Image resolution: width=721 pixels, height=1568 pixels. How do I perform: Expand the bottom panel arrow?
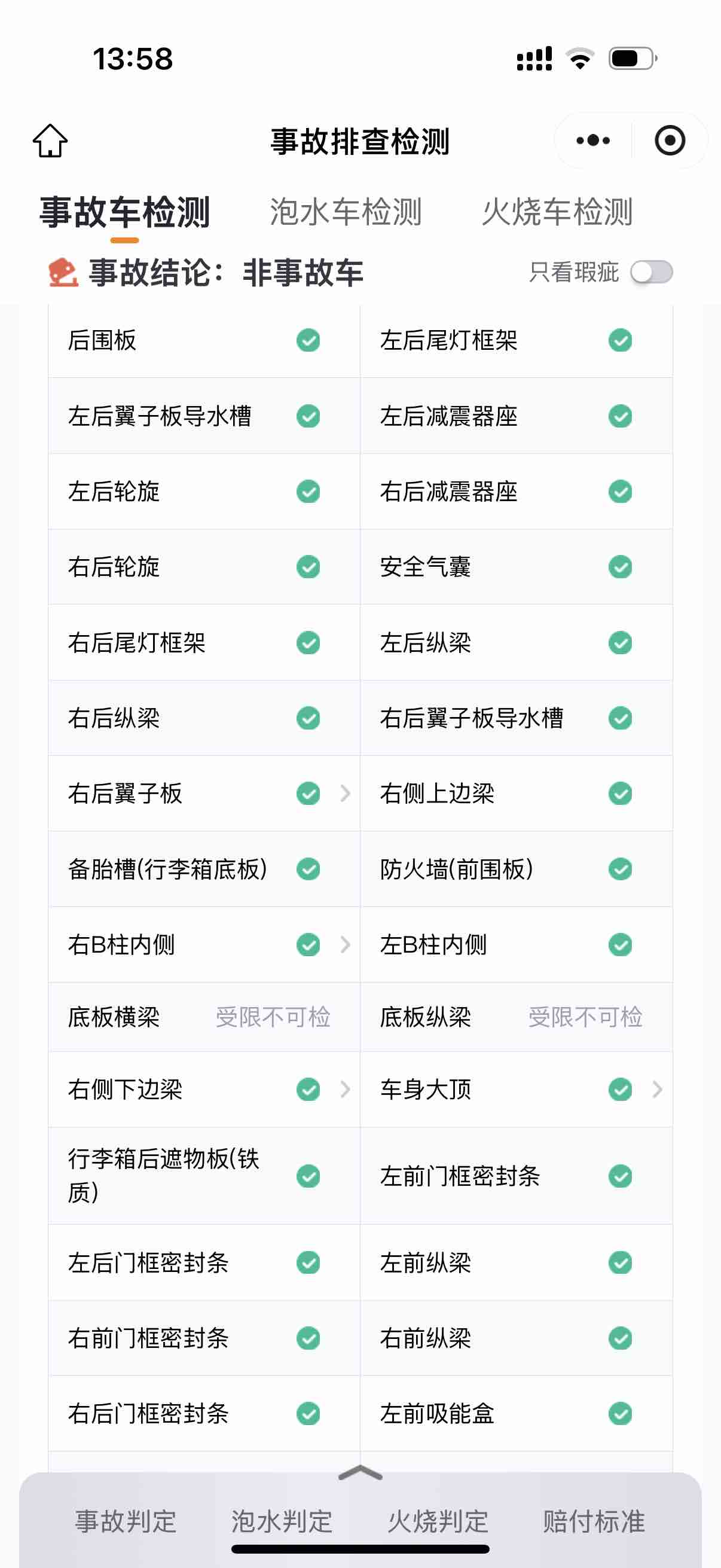coord(360,1472)
